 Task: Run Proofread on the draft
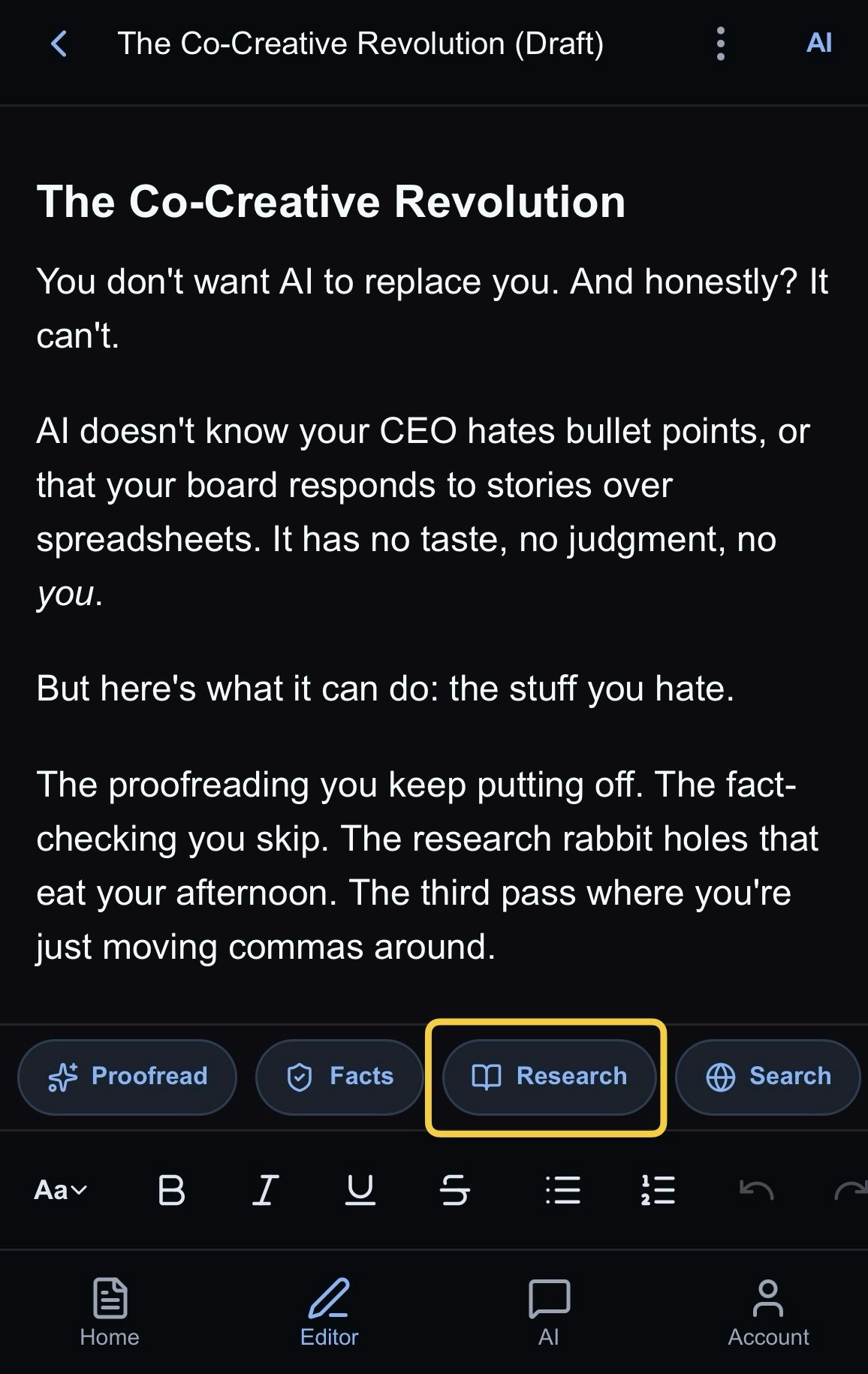pyautogui.click(x=128, y=1077)
